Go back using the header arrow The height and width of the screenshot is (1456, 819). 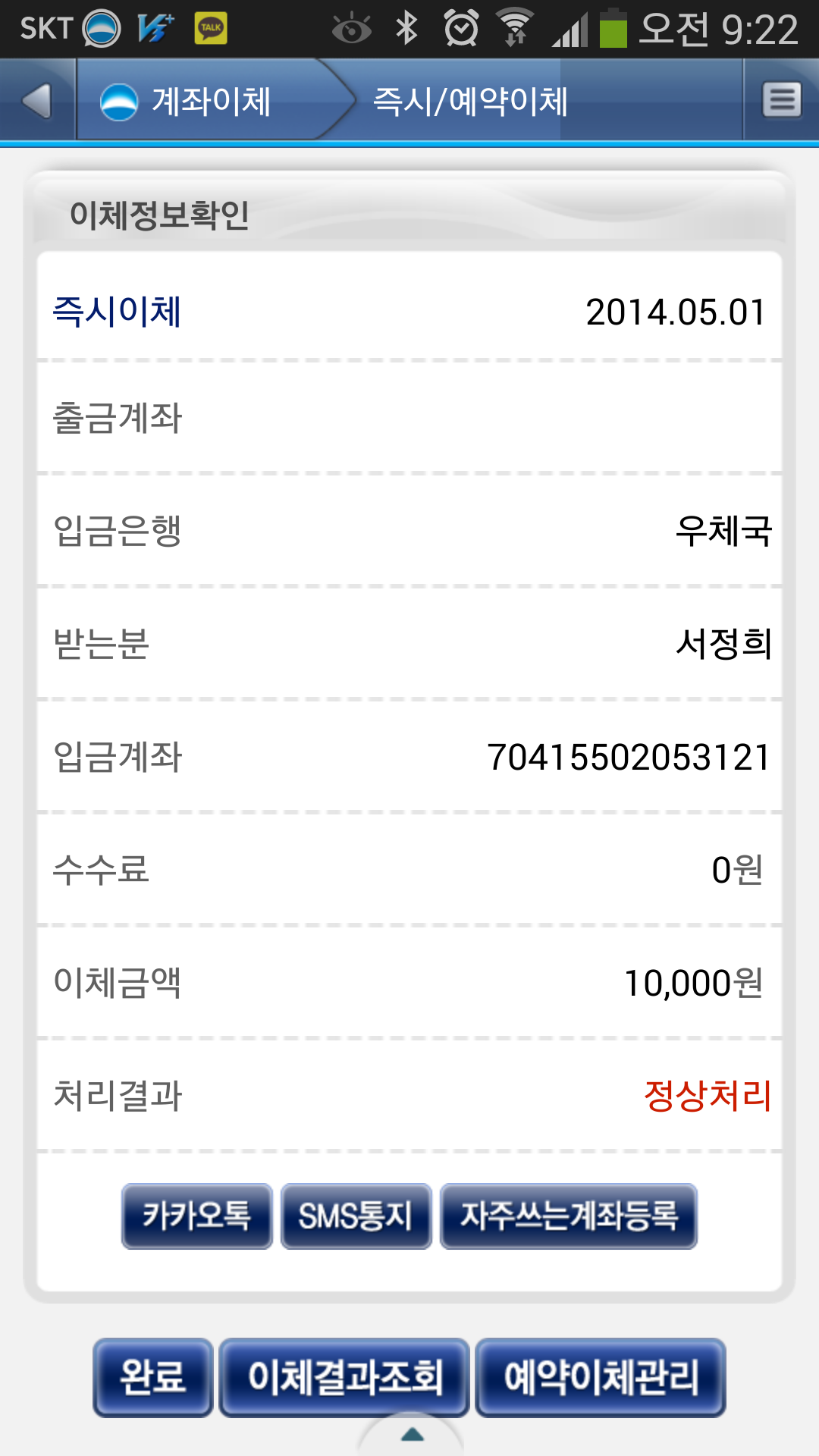(36, 101)
